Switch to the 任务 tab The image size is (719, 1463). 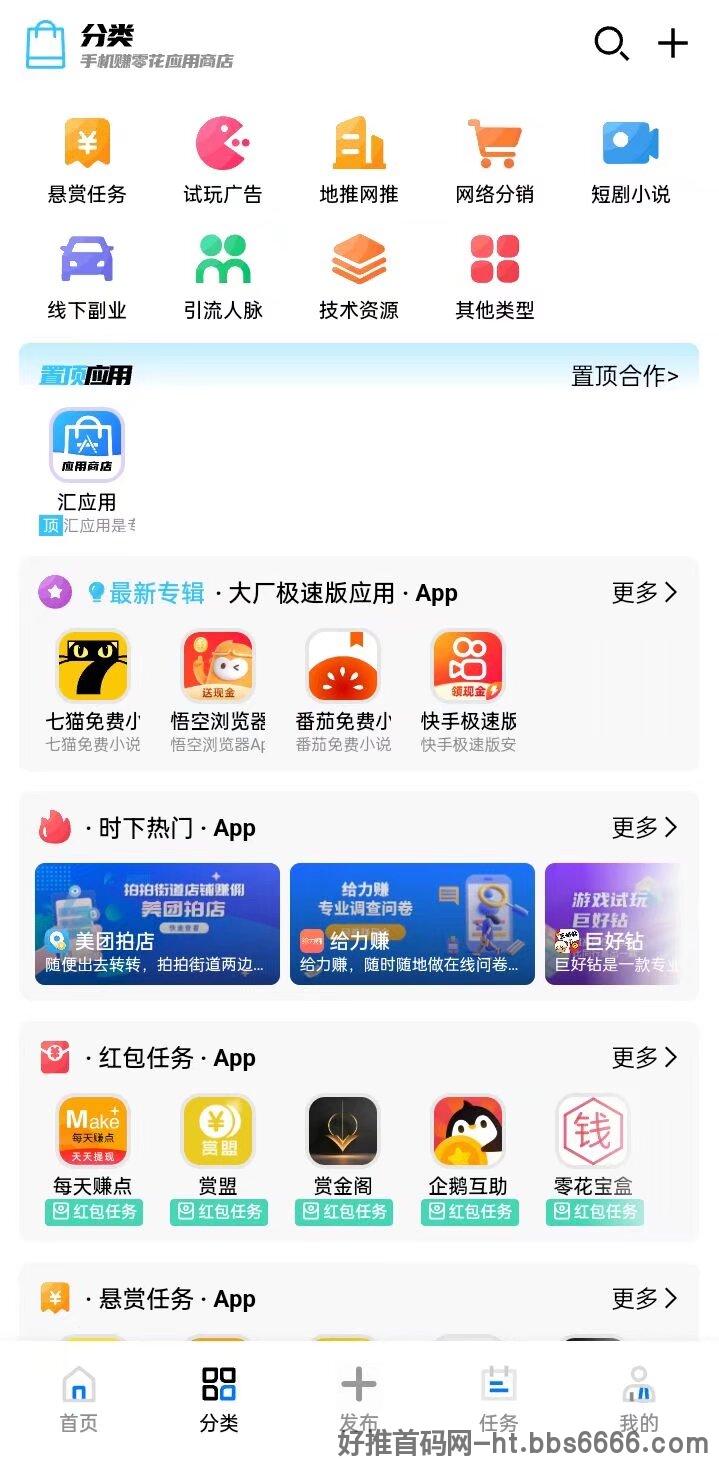tap(499, 1399)
